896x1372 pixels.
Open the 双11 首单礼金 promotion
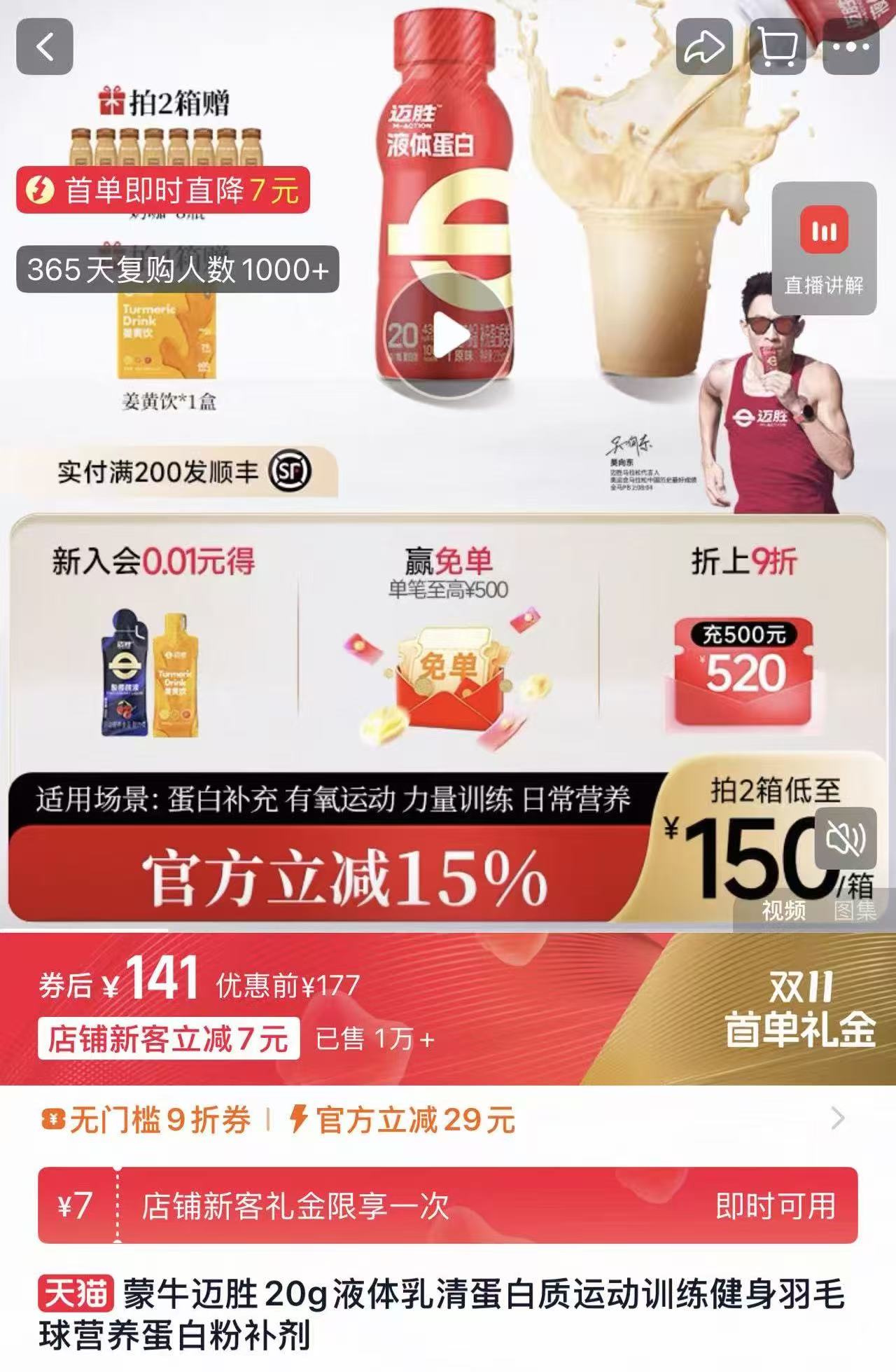799,1009
